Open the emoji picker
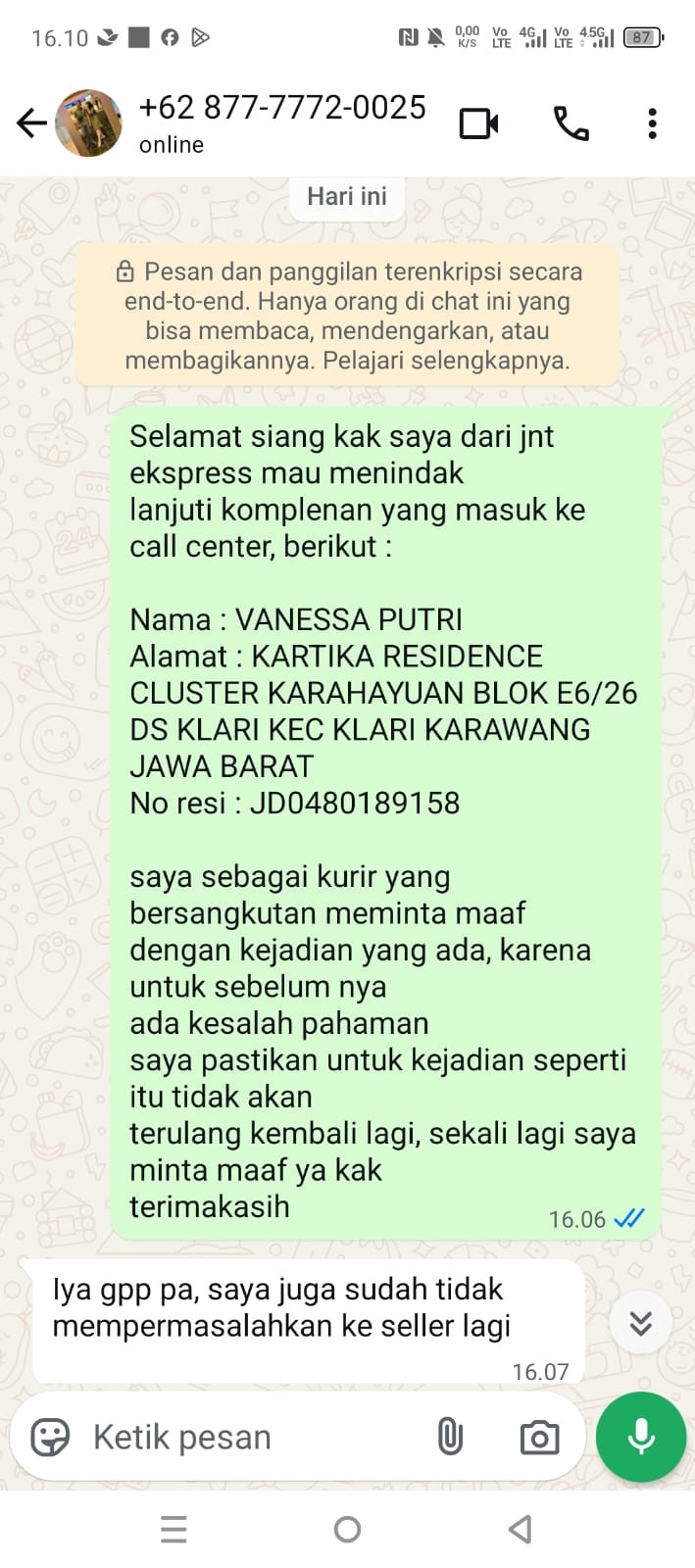 tap(50, 1438)
